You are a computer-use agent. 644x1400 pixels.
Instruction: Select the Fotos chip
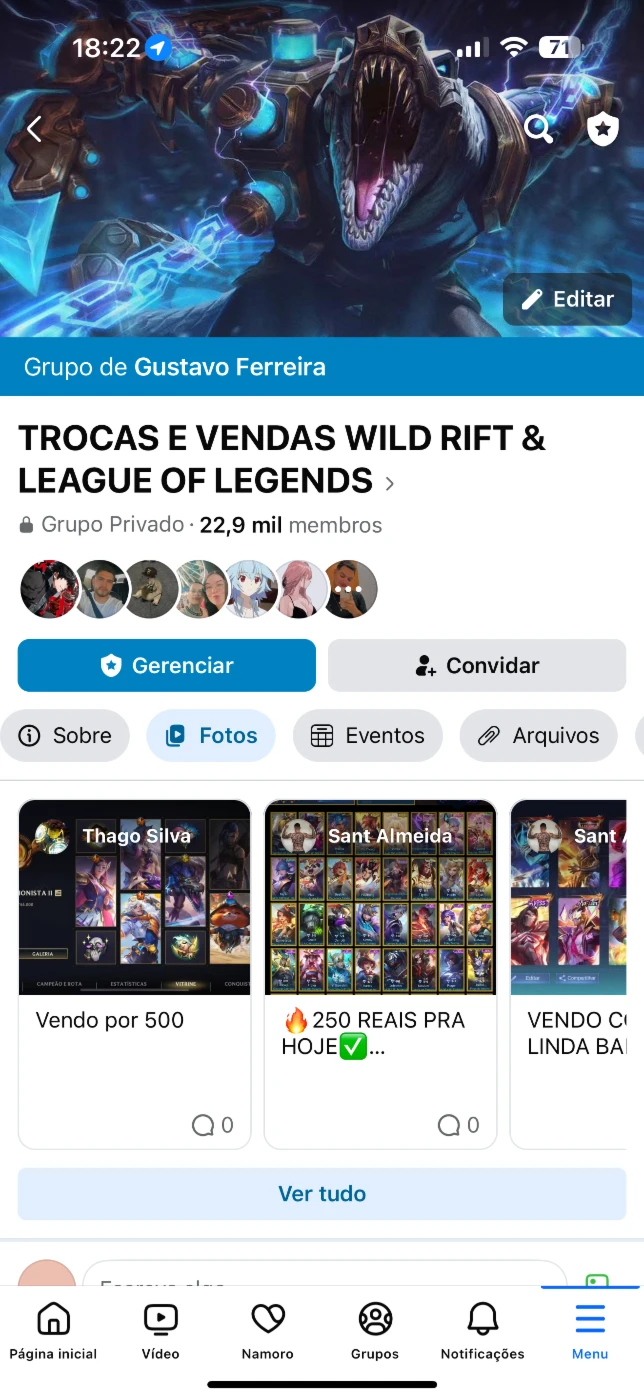(211, 736)
